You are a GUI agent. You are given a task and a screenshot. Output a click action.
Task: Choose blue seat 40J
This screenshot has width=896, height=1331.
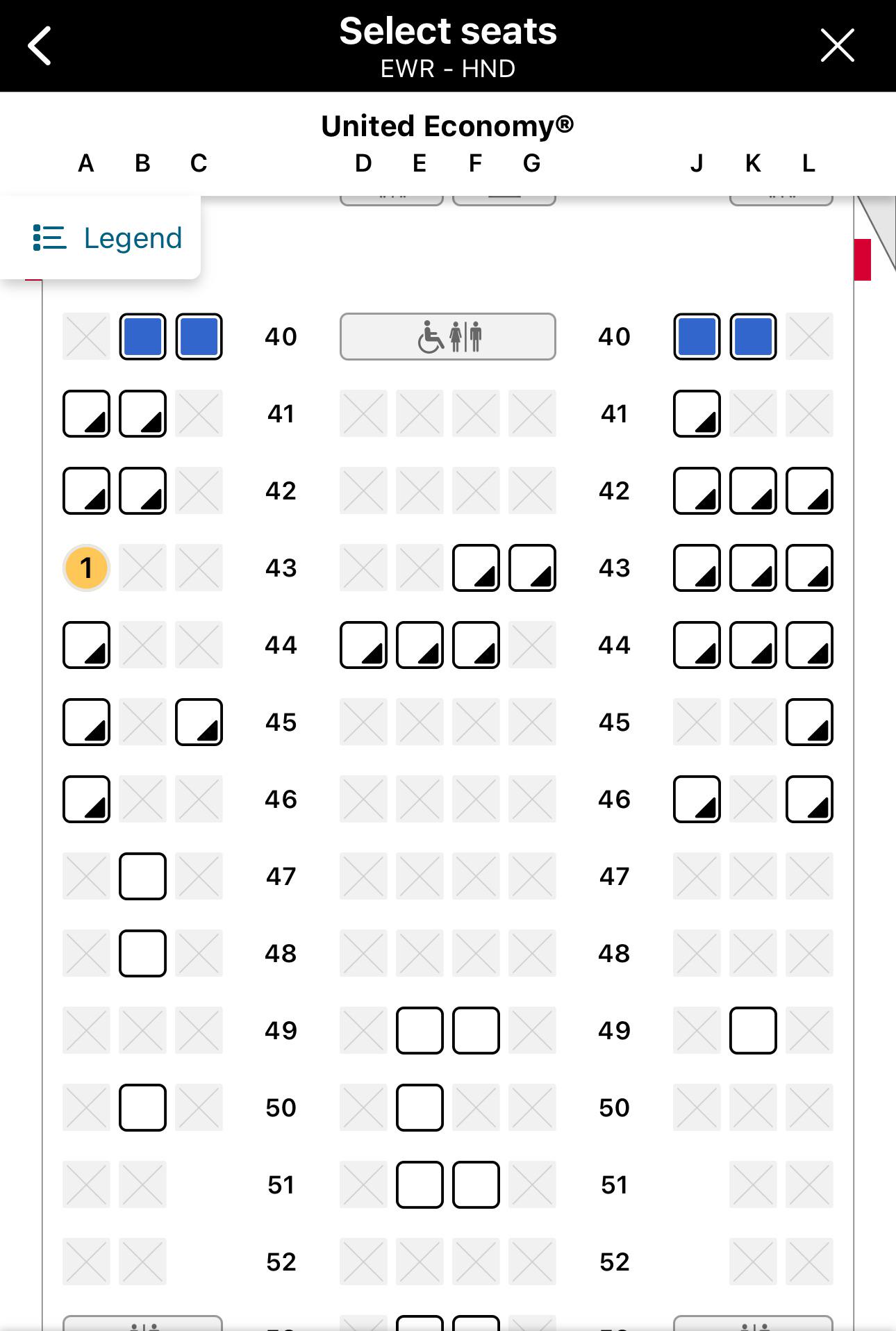tap(697, 337)
